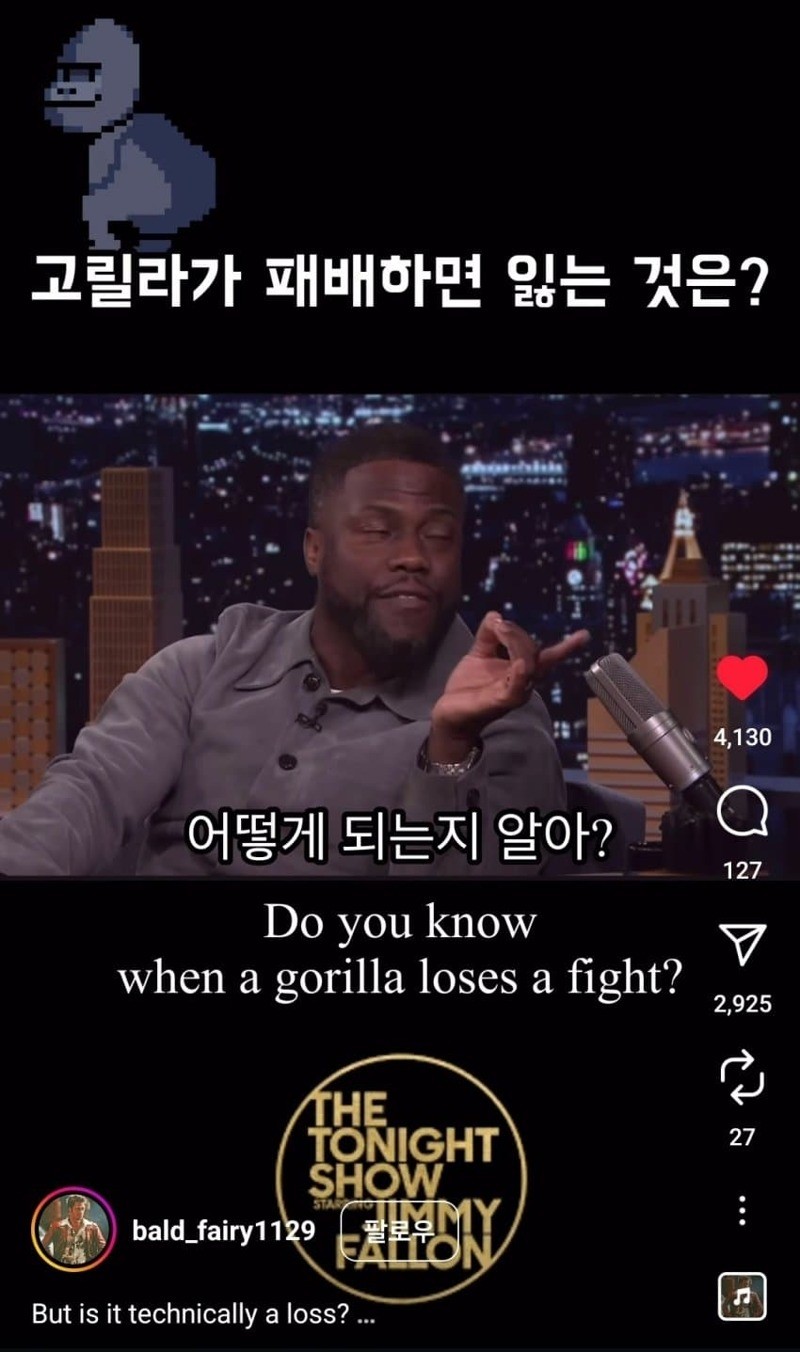Open the three-dot more options menu
Screen dimensions: 800x1352
[x=742, y=1210]
